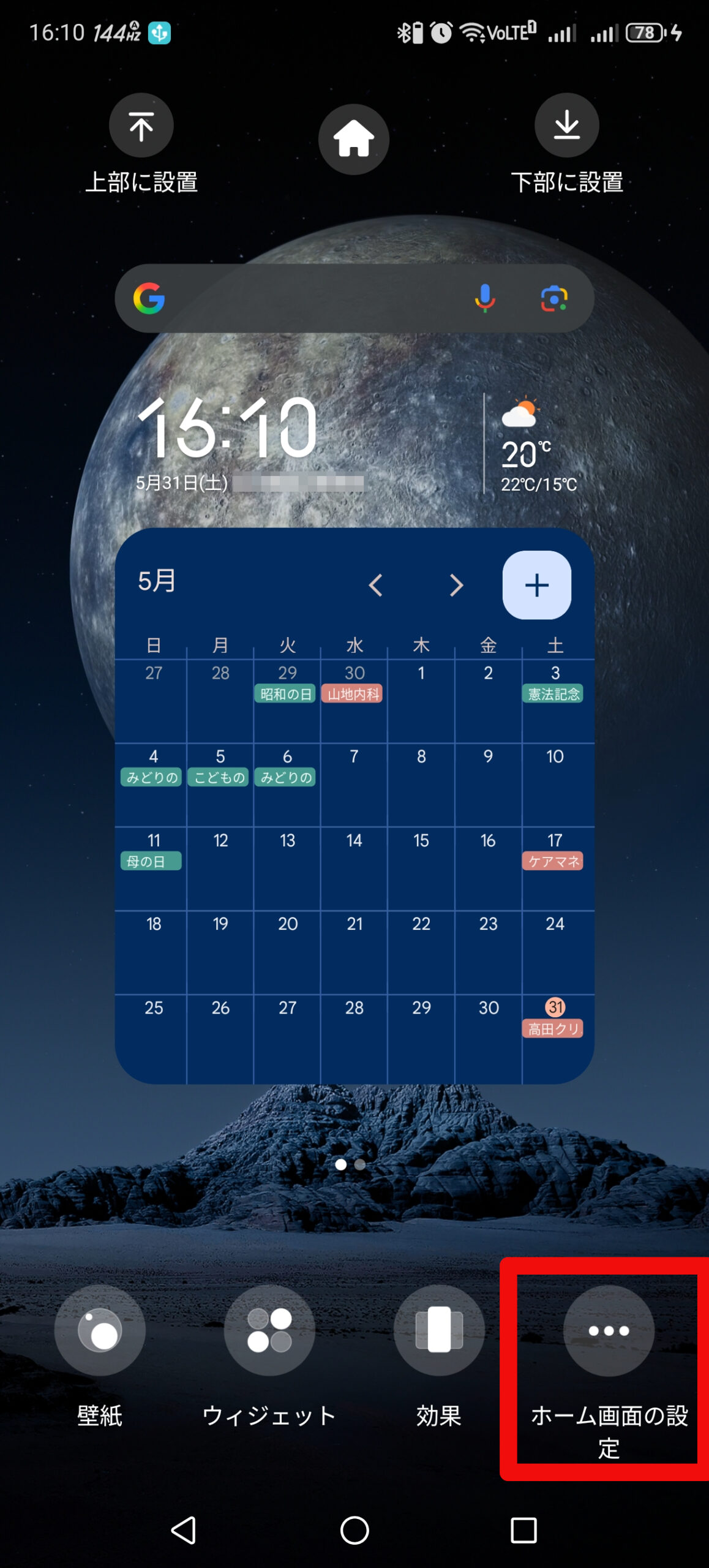Open recent apps from navigation bar
Image resolution: width=709 pixels, height=1568 pixels.
pyautogui.click(x=523, y=1531)
